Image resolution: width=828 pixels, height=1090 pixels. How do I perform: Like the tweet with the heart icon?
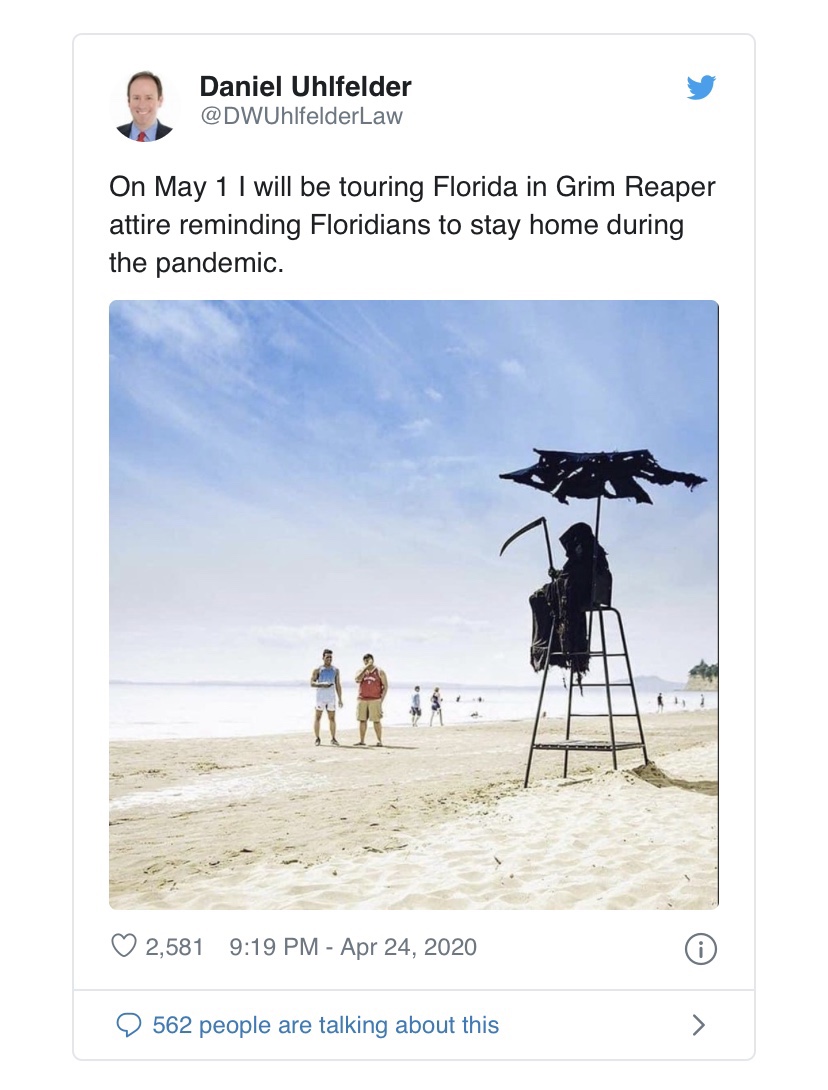[x=123, y=946]
